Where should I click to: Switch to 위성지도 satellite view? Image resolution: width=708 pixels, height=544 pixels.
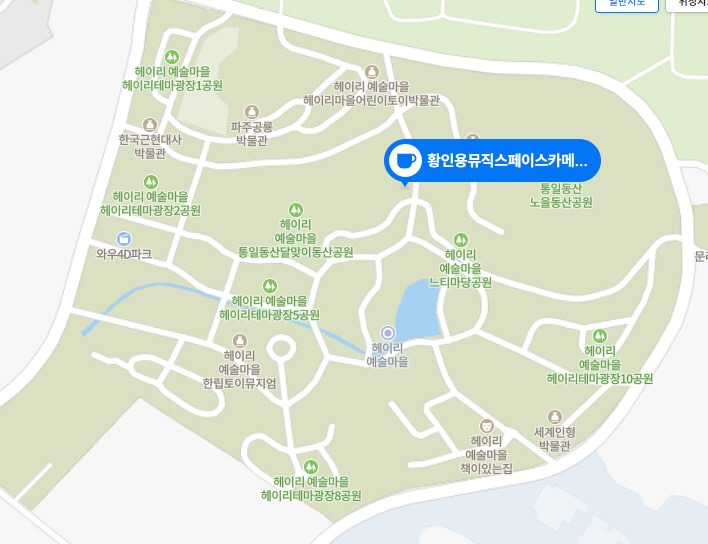pyautogui.click(x=690, y=4)
